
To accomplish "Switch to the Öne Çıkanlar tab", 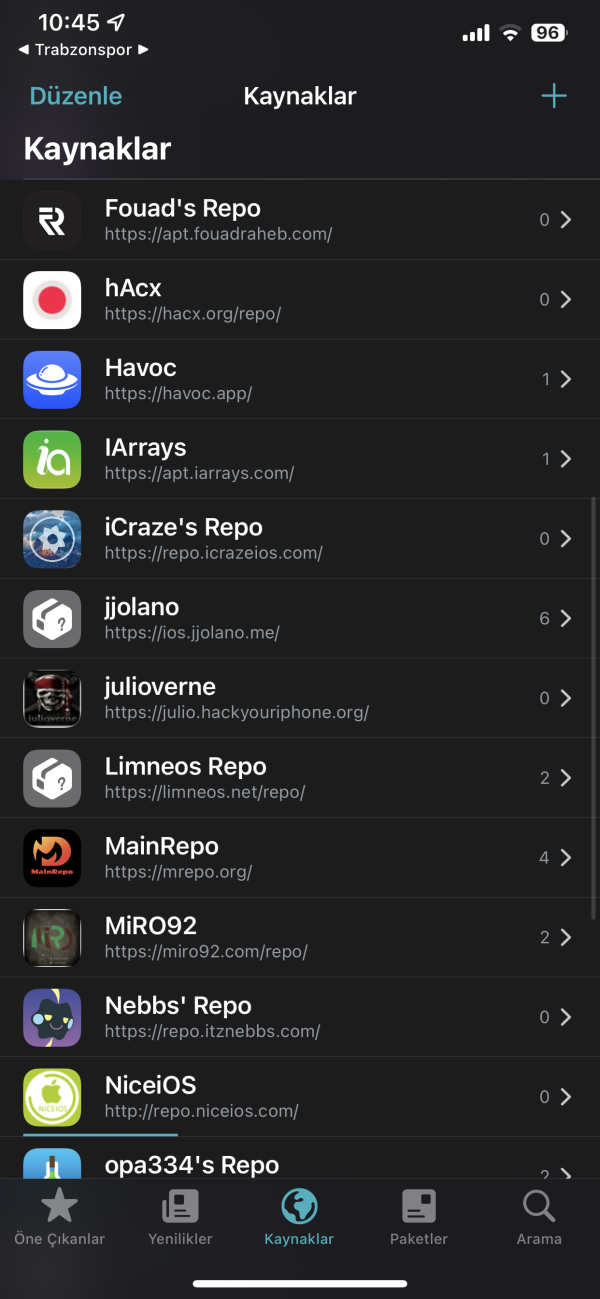I will [x=59, y=1218].
